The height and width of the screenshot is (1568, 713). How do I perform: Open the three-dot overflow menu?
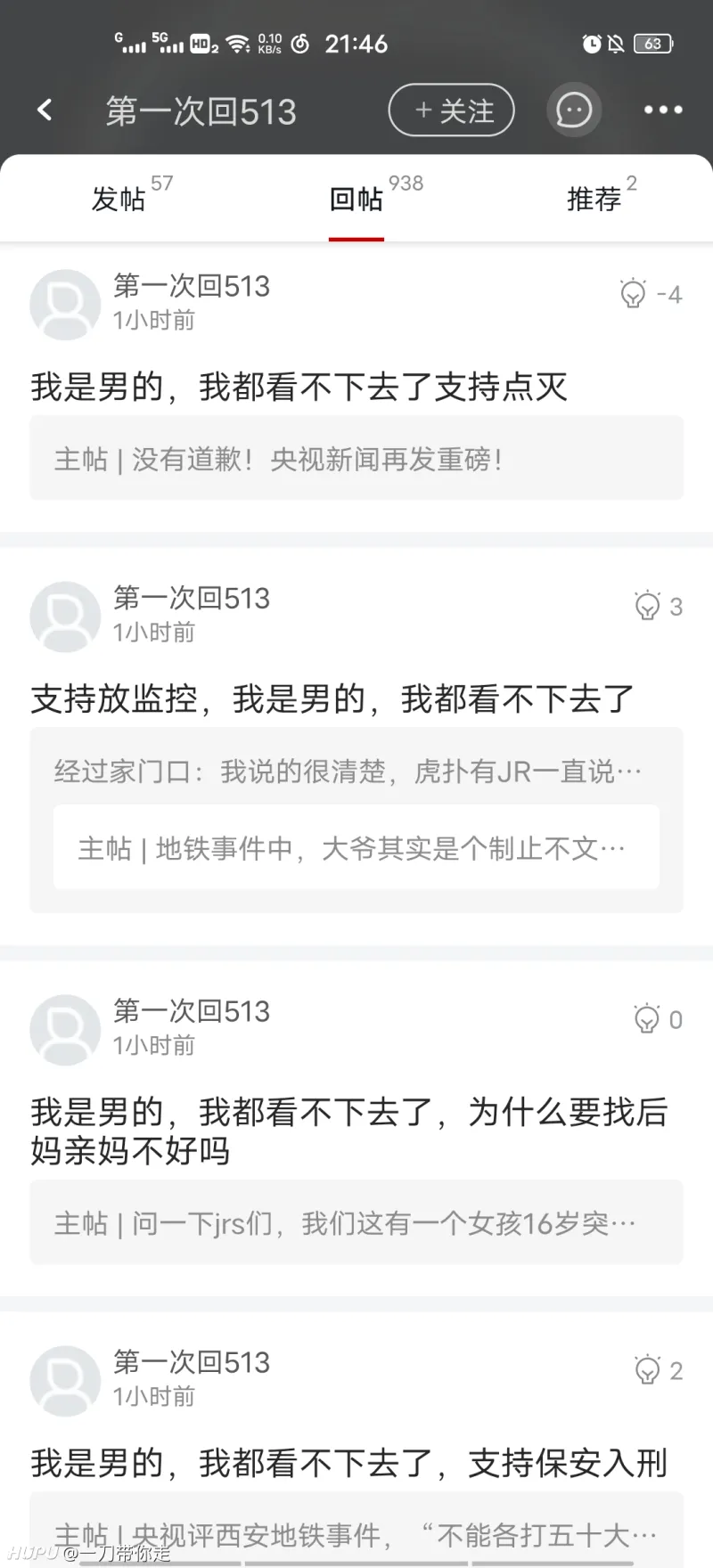[663, 110]
